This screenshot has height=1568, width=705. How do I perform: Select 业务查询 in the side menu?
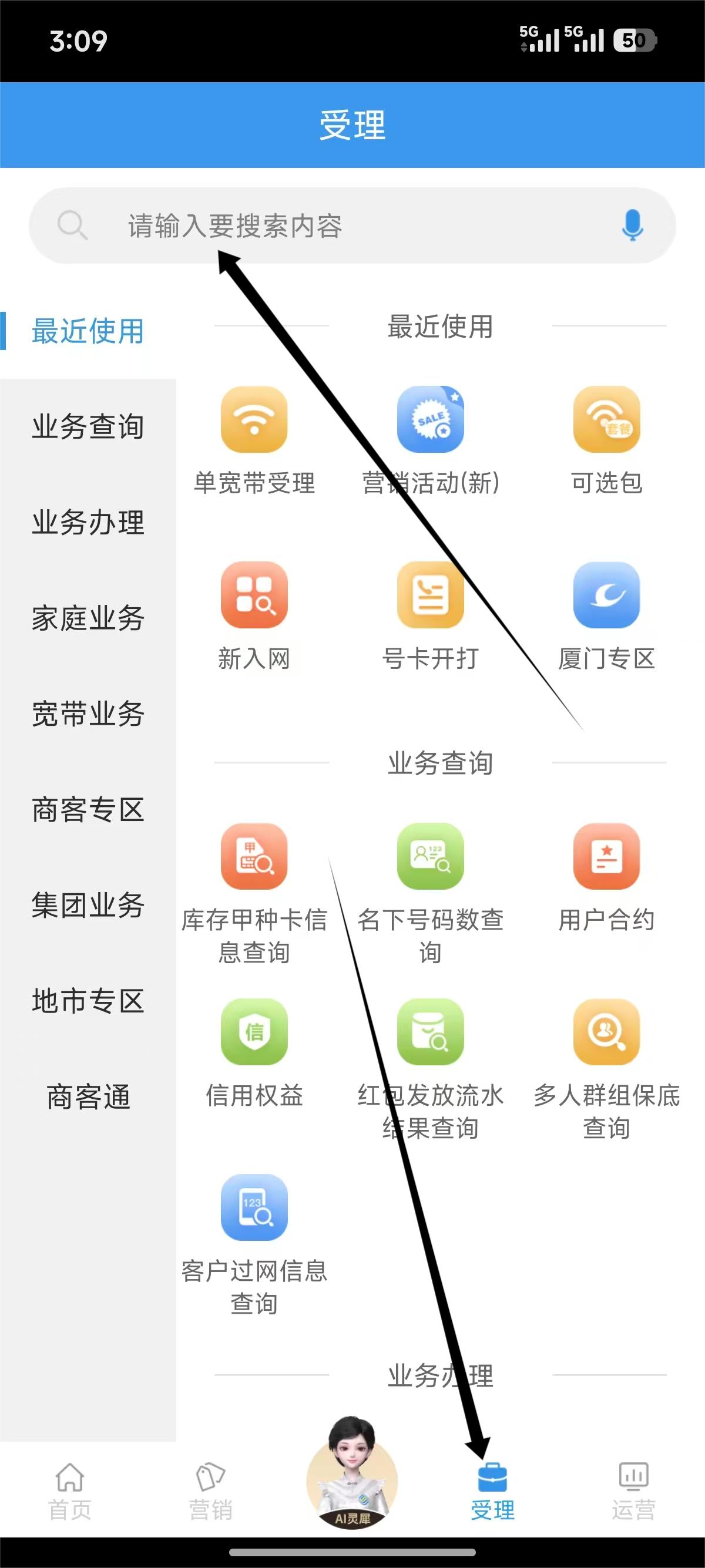click(x=88, y=427)
